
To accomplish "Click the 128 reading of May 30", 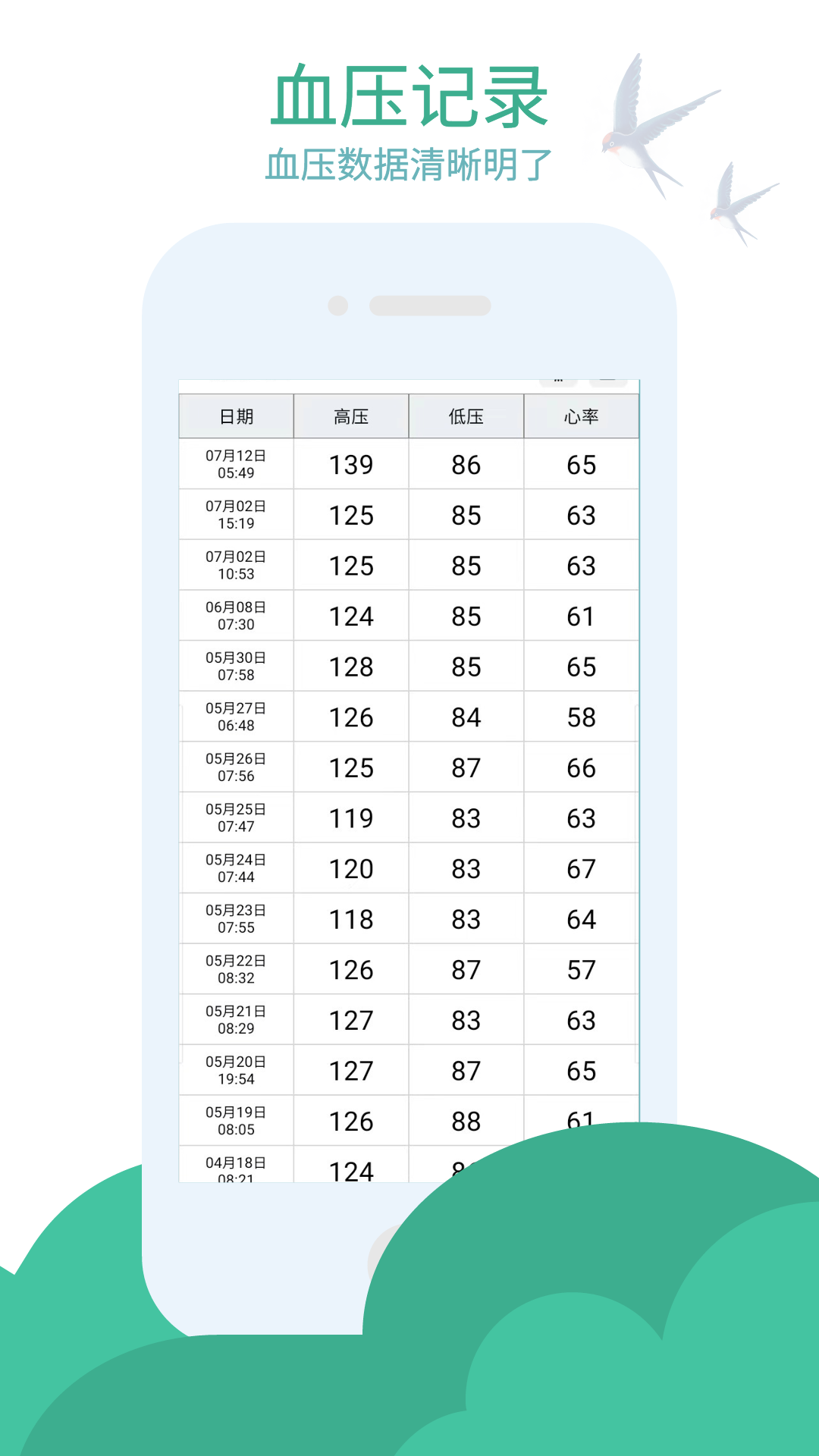I will (350, 666).
